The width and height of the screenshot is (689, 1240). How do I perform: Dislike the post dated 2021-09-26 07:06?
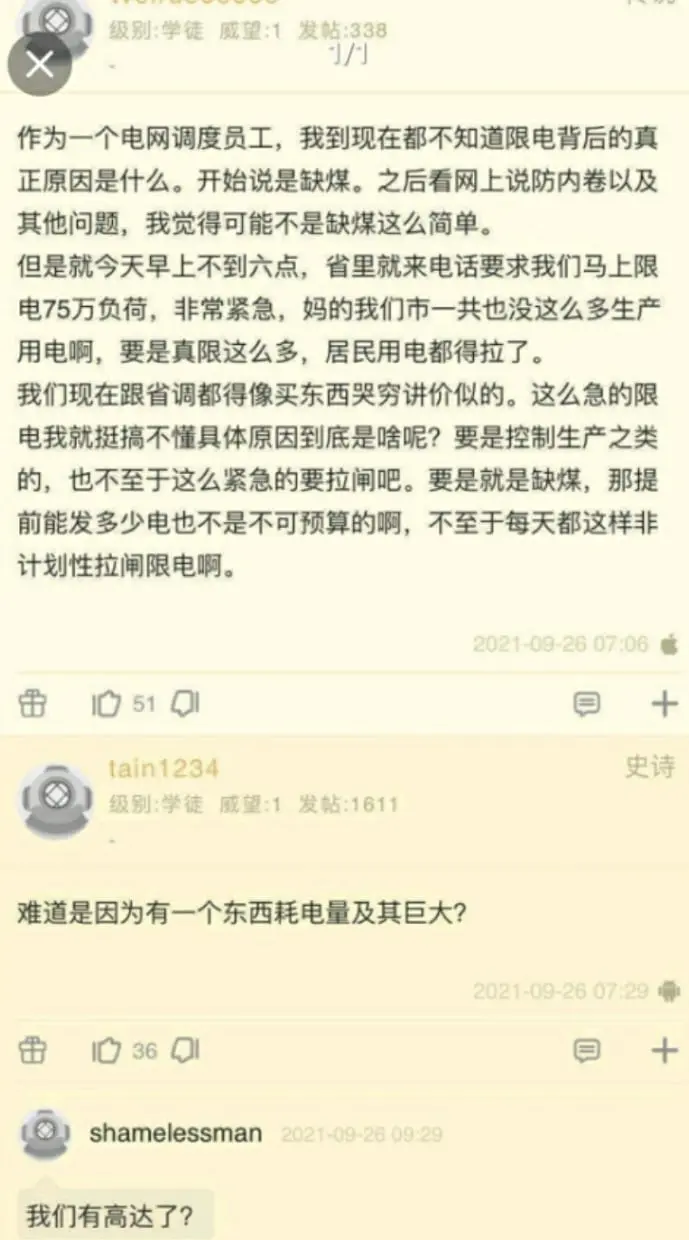[186, 704]
